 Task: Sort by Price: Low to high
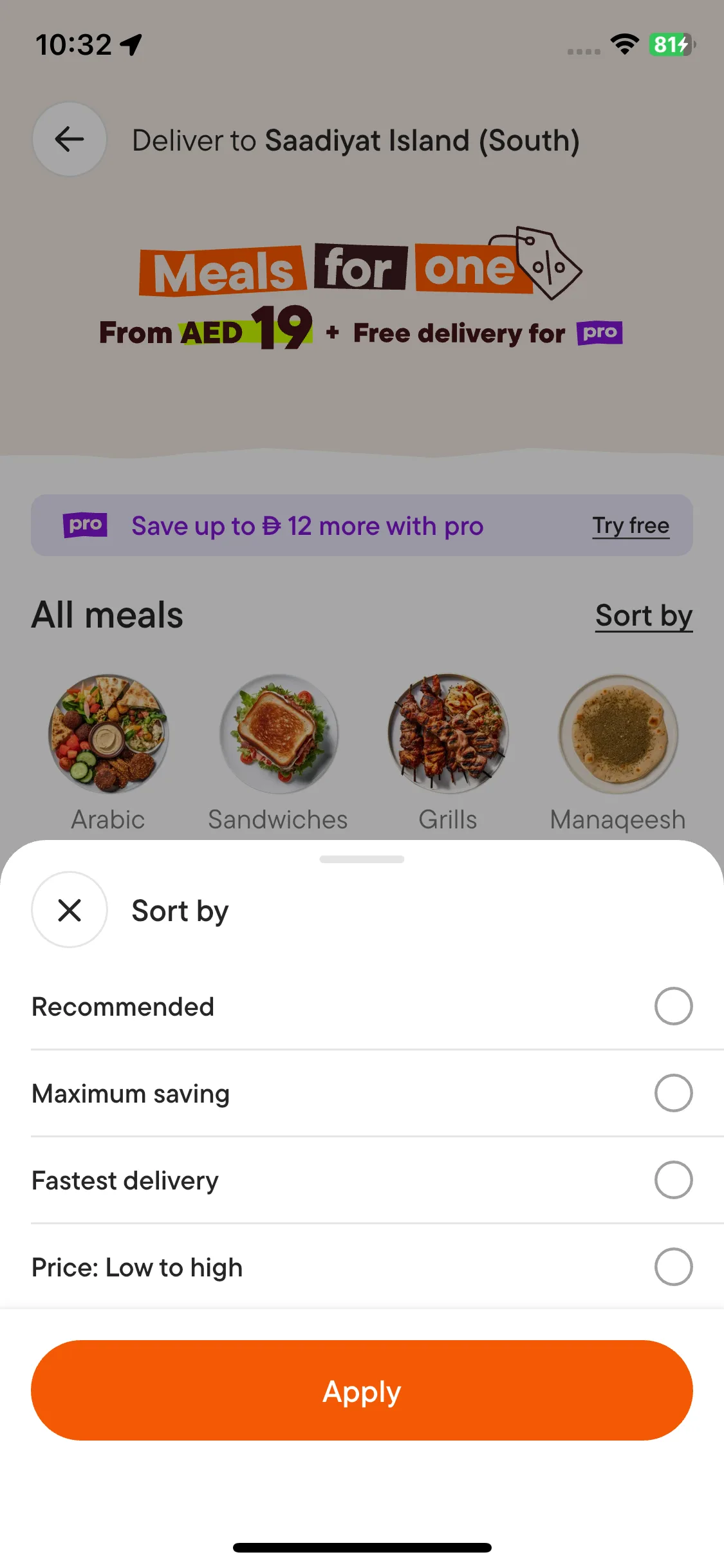673,1266
